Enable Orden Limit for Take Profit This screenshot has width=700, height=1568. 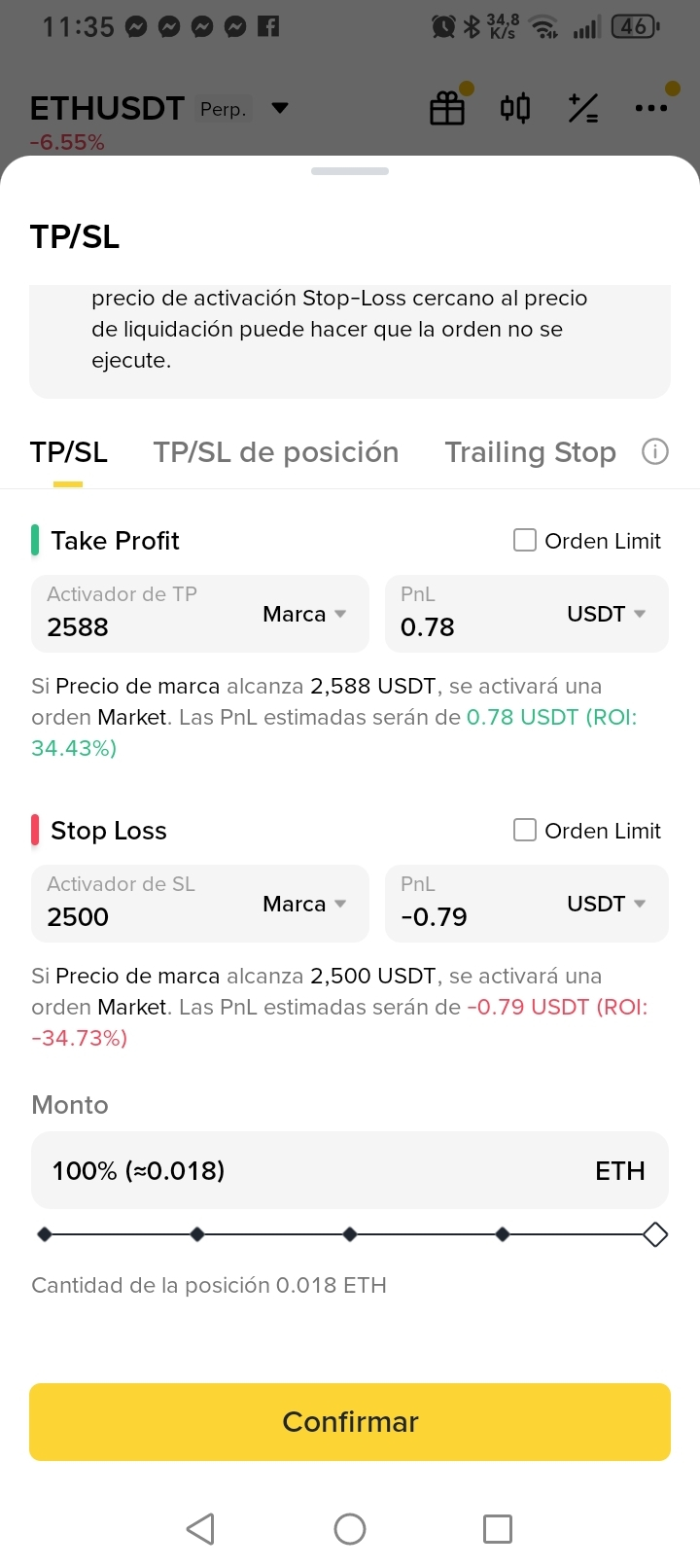[x=525, y=540]
